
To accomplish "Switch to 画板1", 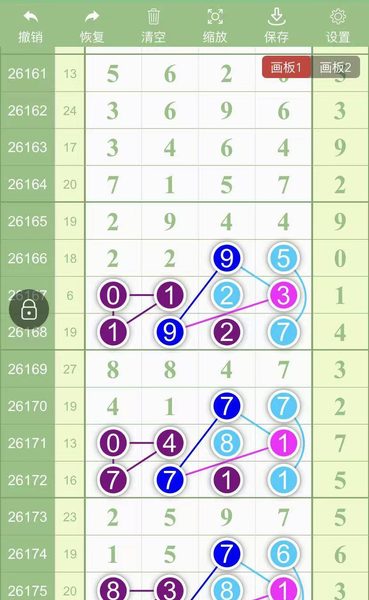I will click(x=286, y=67).
